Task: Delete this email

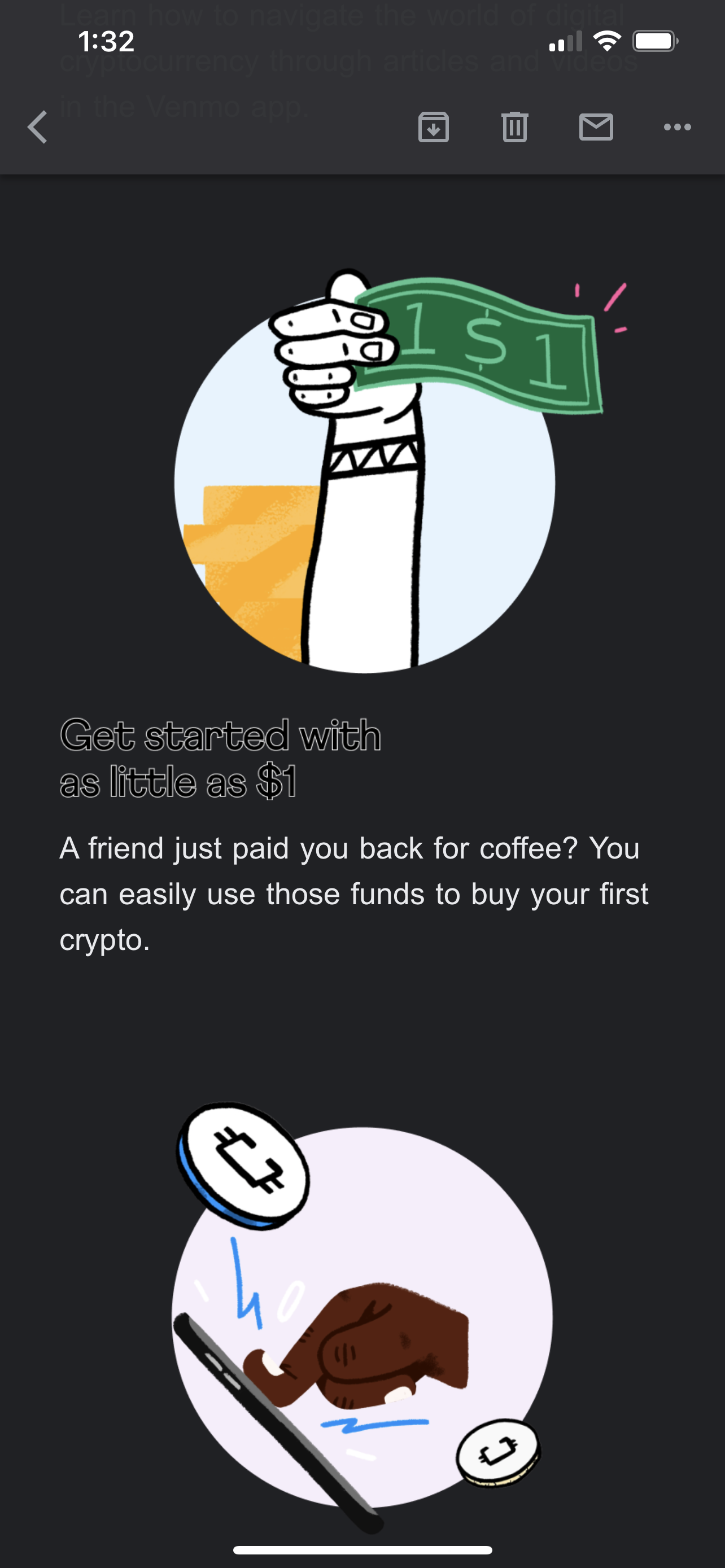Action: coord(514,127)
